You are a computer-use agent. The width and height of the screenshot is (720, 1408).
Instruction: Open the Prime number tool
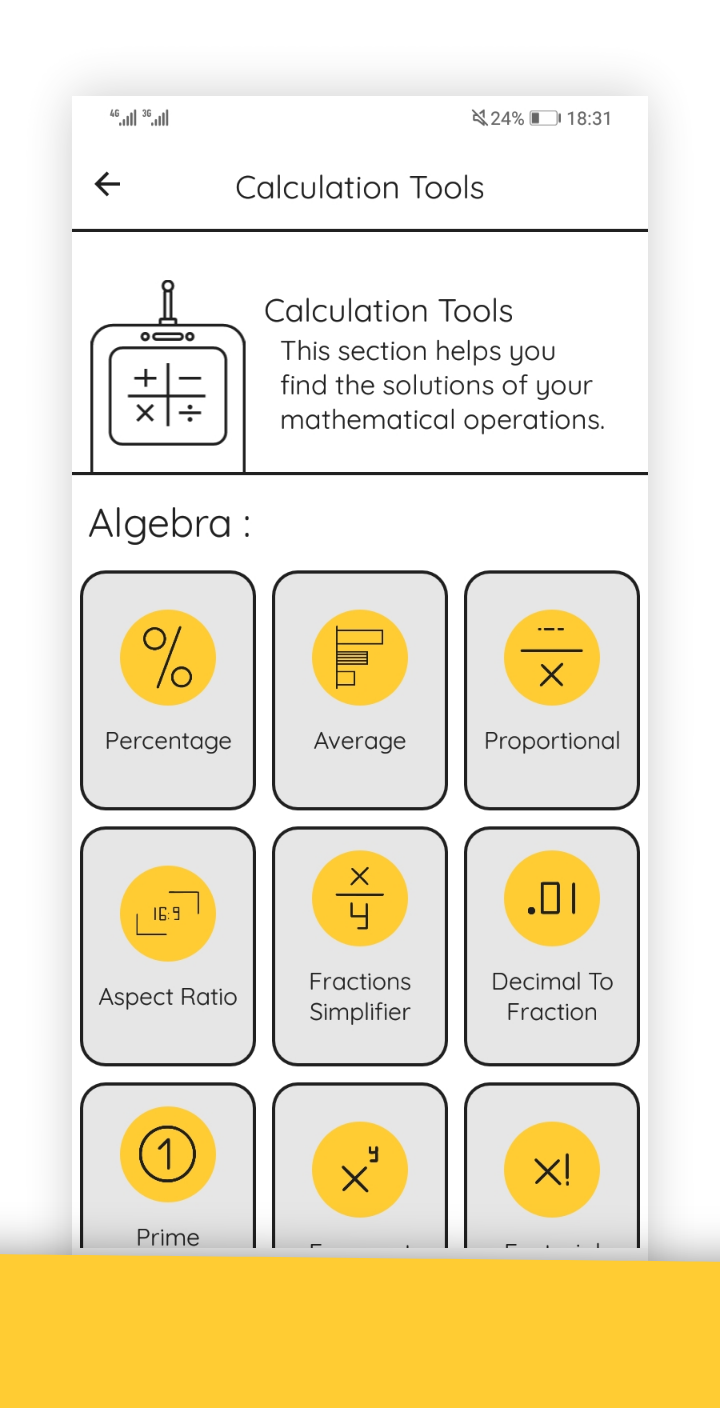pos(168,1153)
